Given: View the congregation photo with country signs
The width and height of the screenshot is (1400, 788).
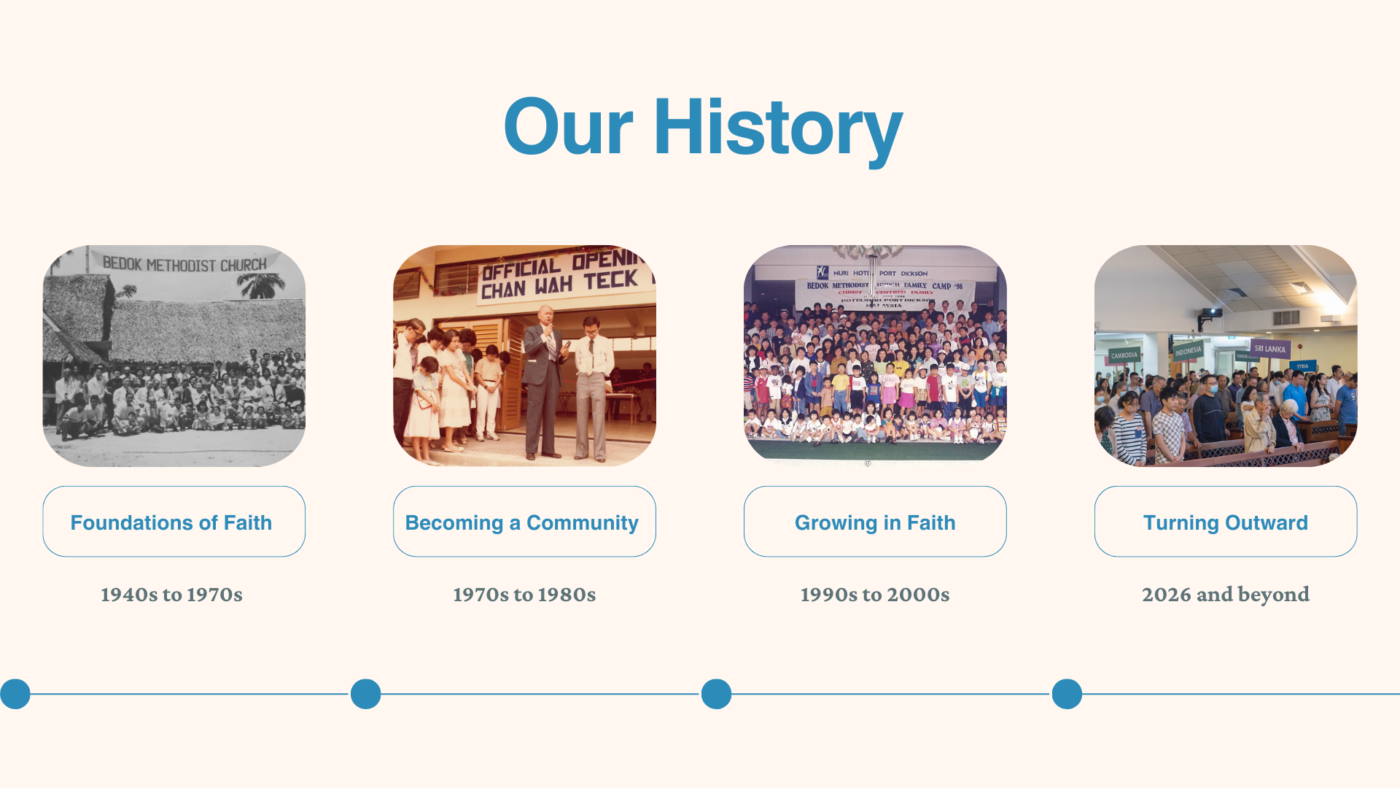Looking at the screenshot, I should [1225, 356].
